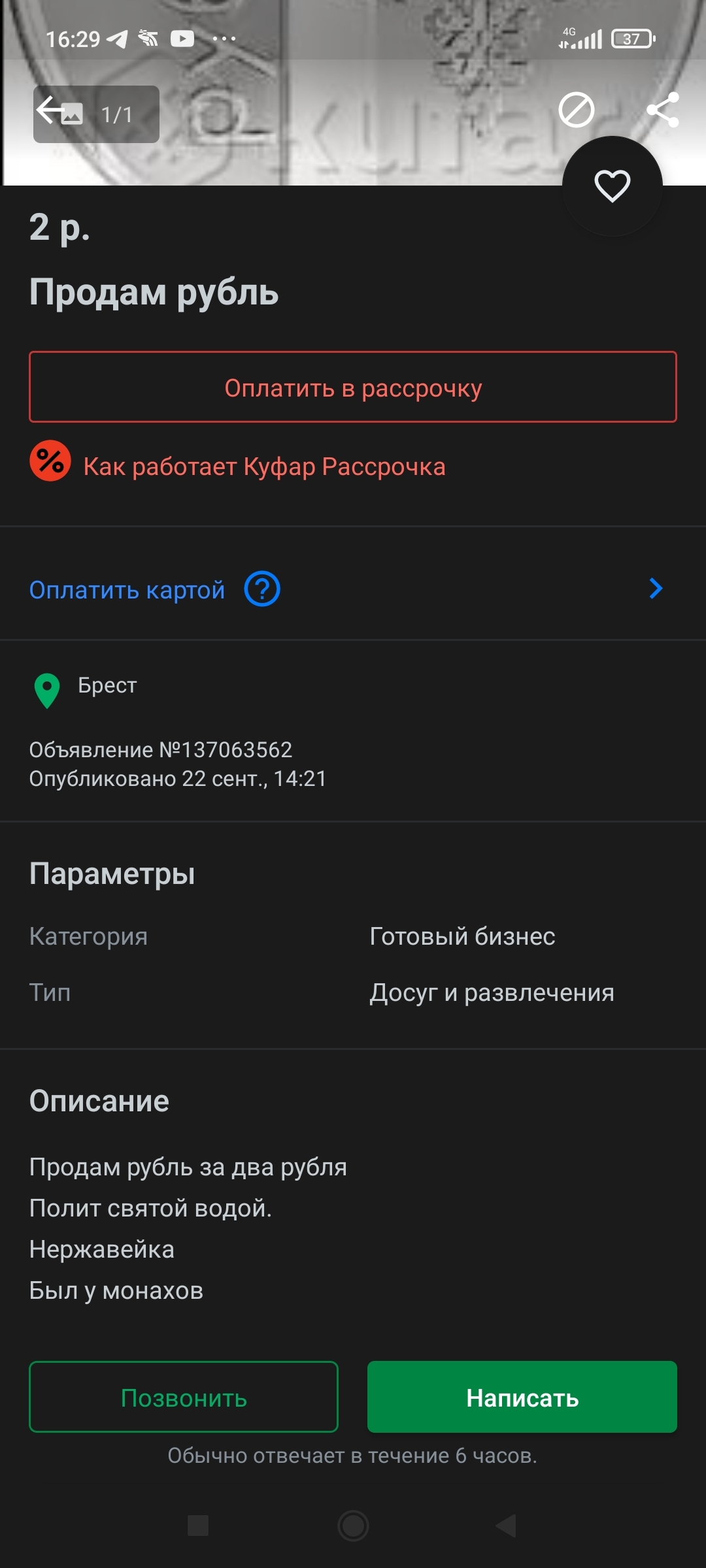This screenshot has width=706, height=1568.
Task: Add listing to favorites with heart
Action: (612, 186)
